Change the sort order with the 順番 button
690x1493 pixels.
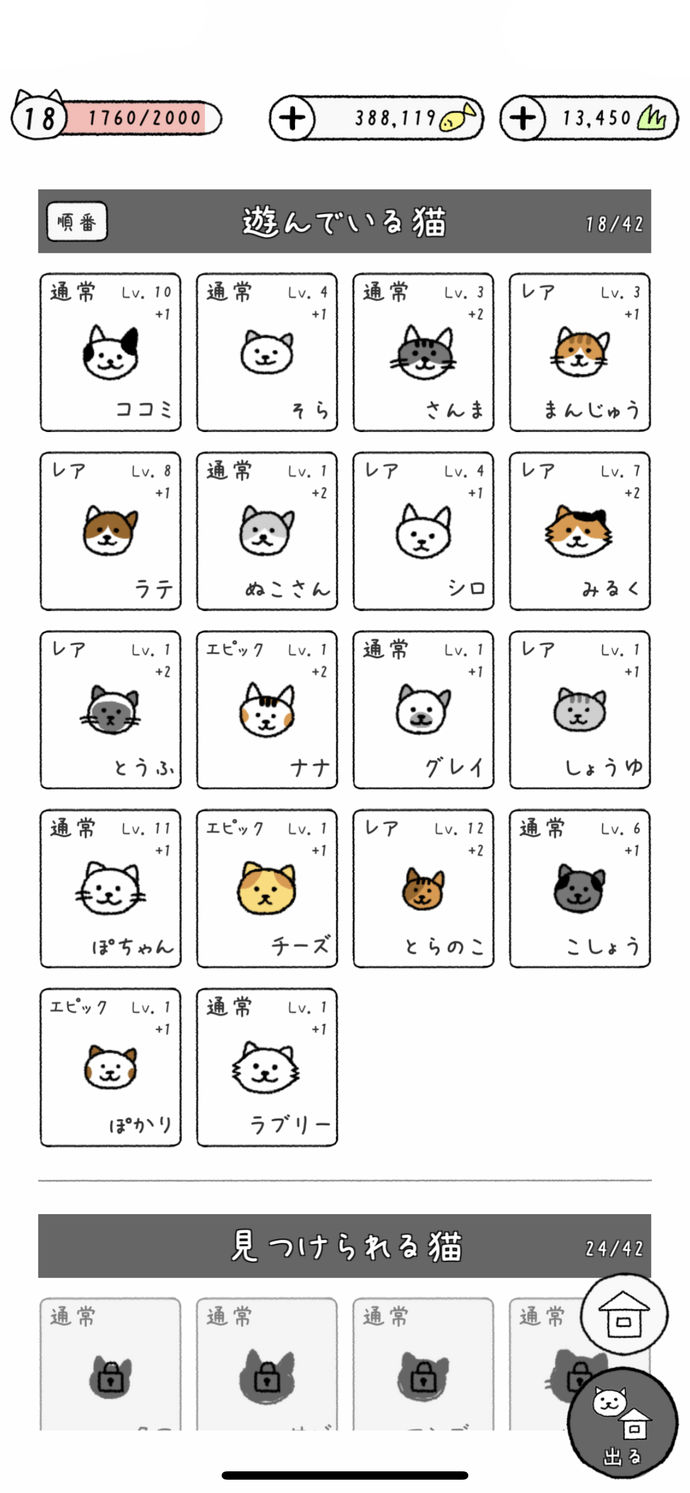tap(77, 222)
